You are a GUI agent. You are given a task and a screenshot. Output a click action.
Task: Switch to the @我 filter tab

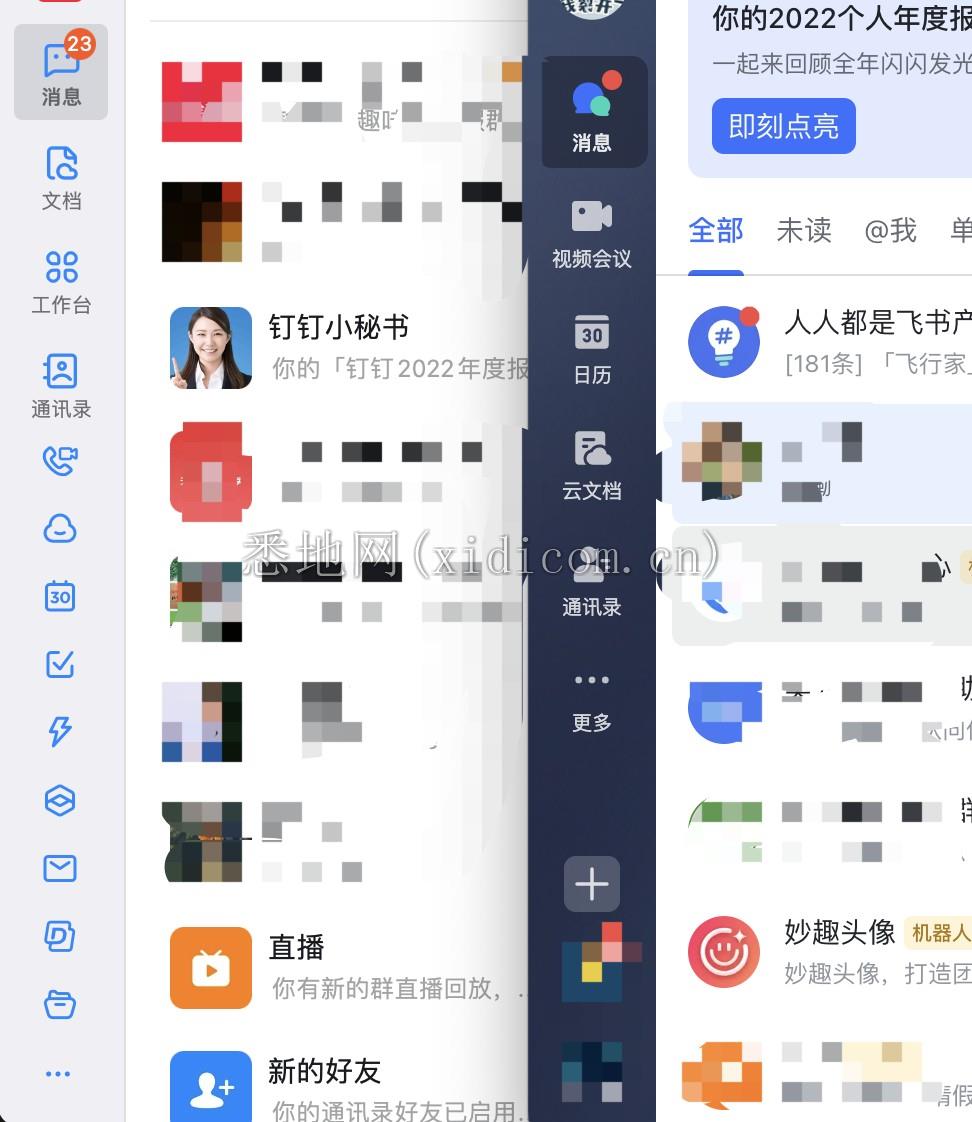point(890,231)
